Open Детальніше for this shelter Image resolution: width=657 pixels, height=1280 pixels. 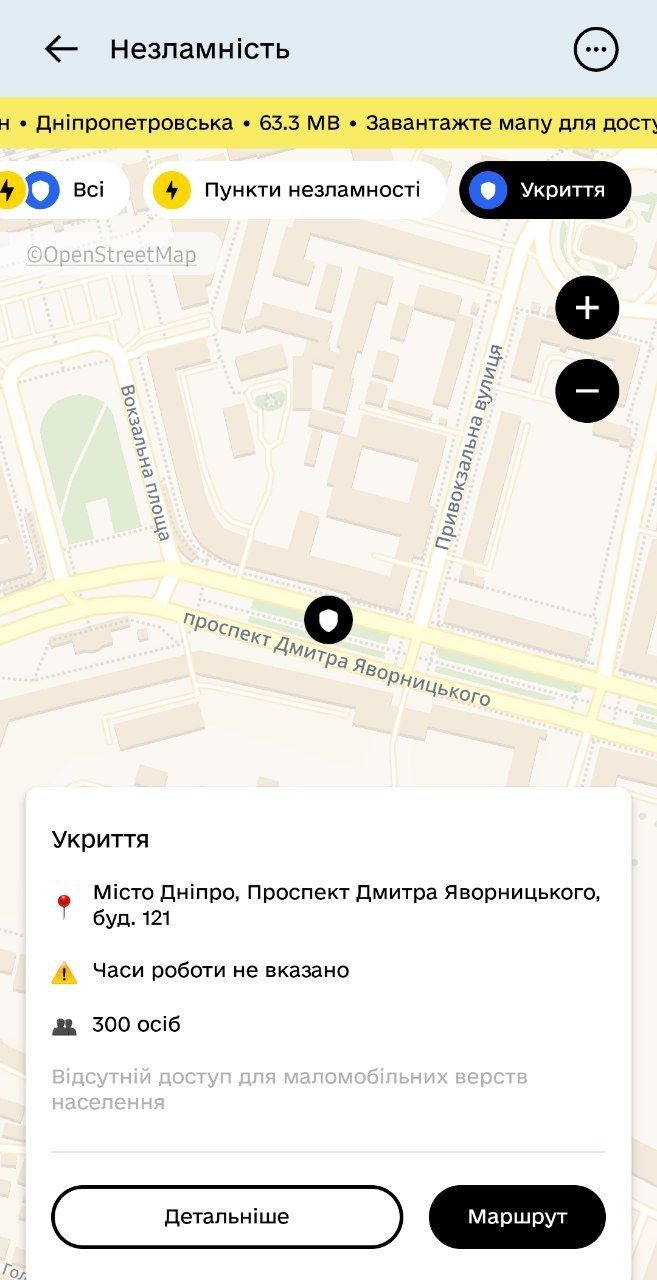coord(227,1217)
